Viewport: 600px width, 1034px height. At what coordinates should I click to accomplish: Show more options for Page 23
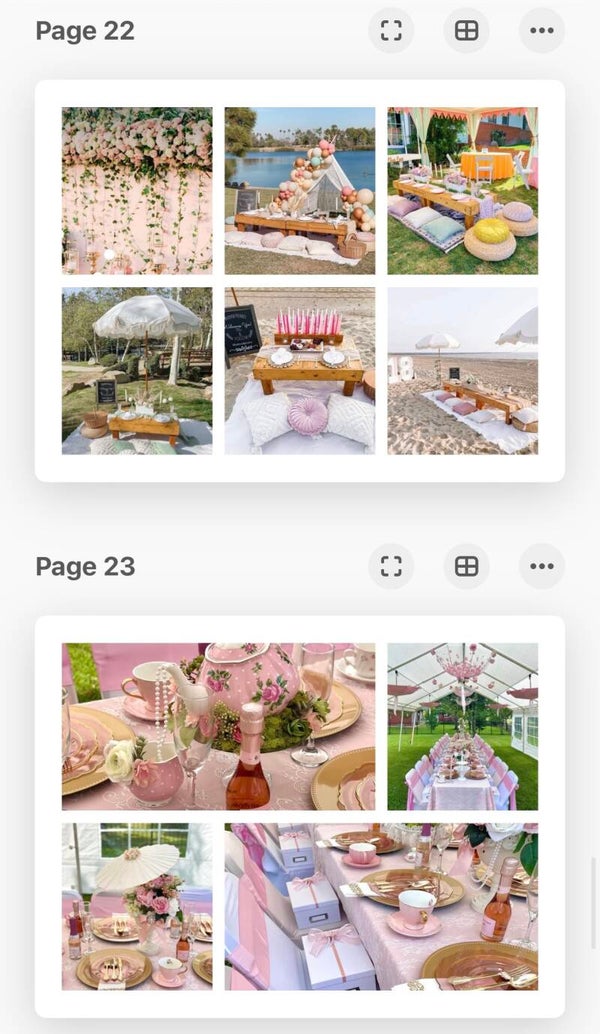click(x=542, y=566)
